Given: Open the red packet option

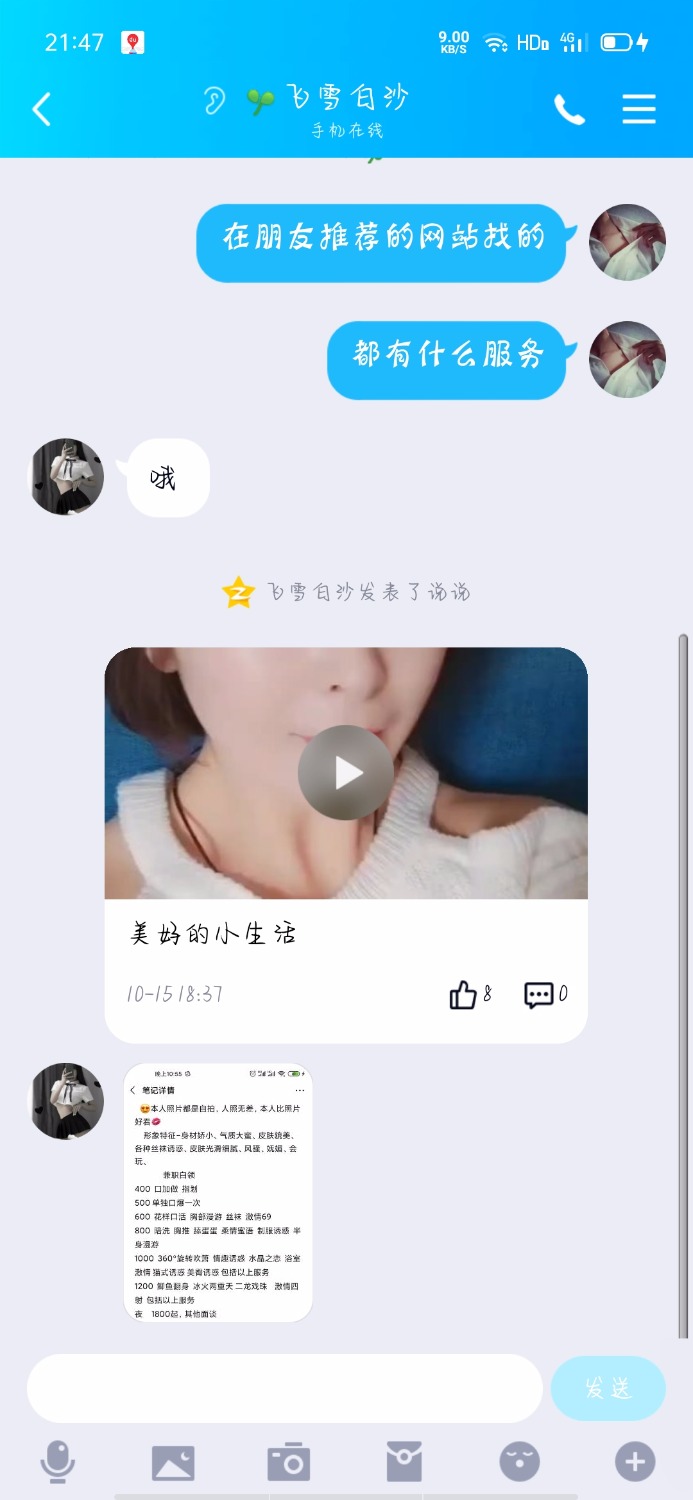Looking at the screenshot, I should point(404,1462).
